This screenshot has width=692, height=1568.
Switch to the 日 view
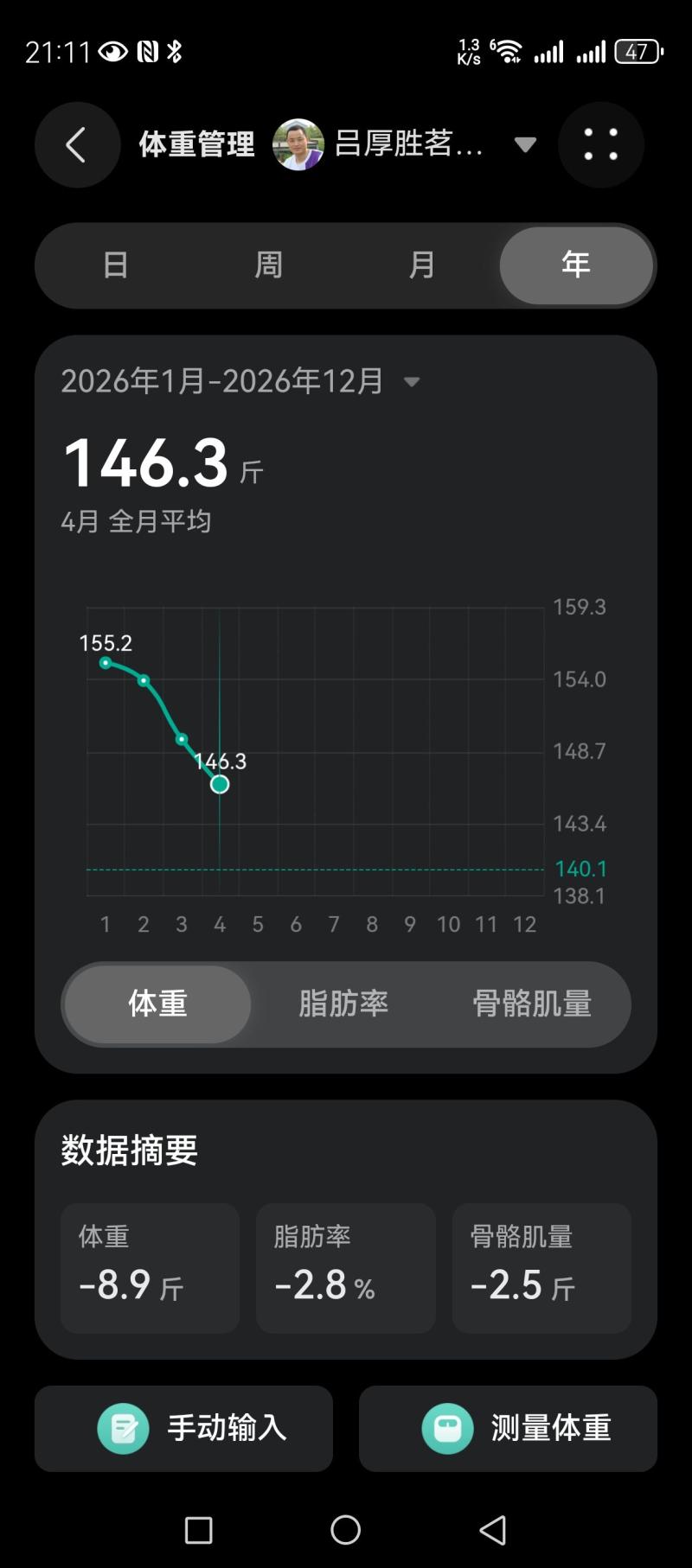[x=115, y=265]
